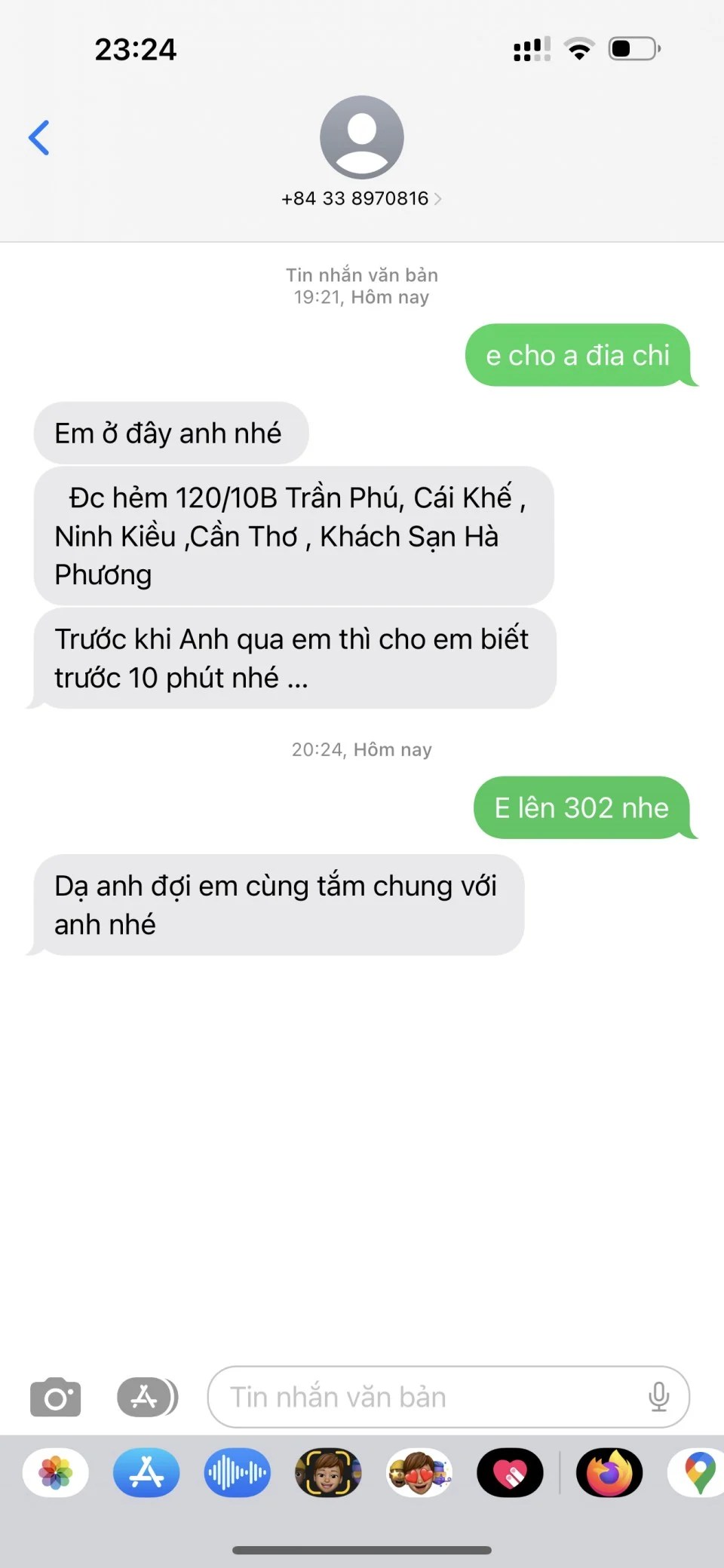This screenshot has width=724, height=1568.
Task: Go back to the message list
Action: point(39,138)
